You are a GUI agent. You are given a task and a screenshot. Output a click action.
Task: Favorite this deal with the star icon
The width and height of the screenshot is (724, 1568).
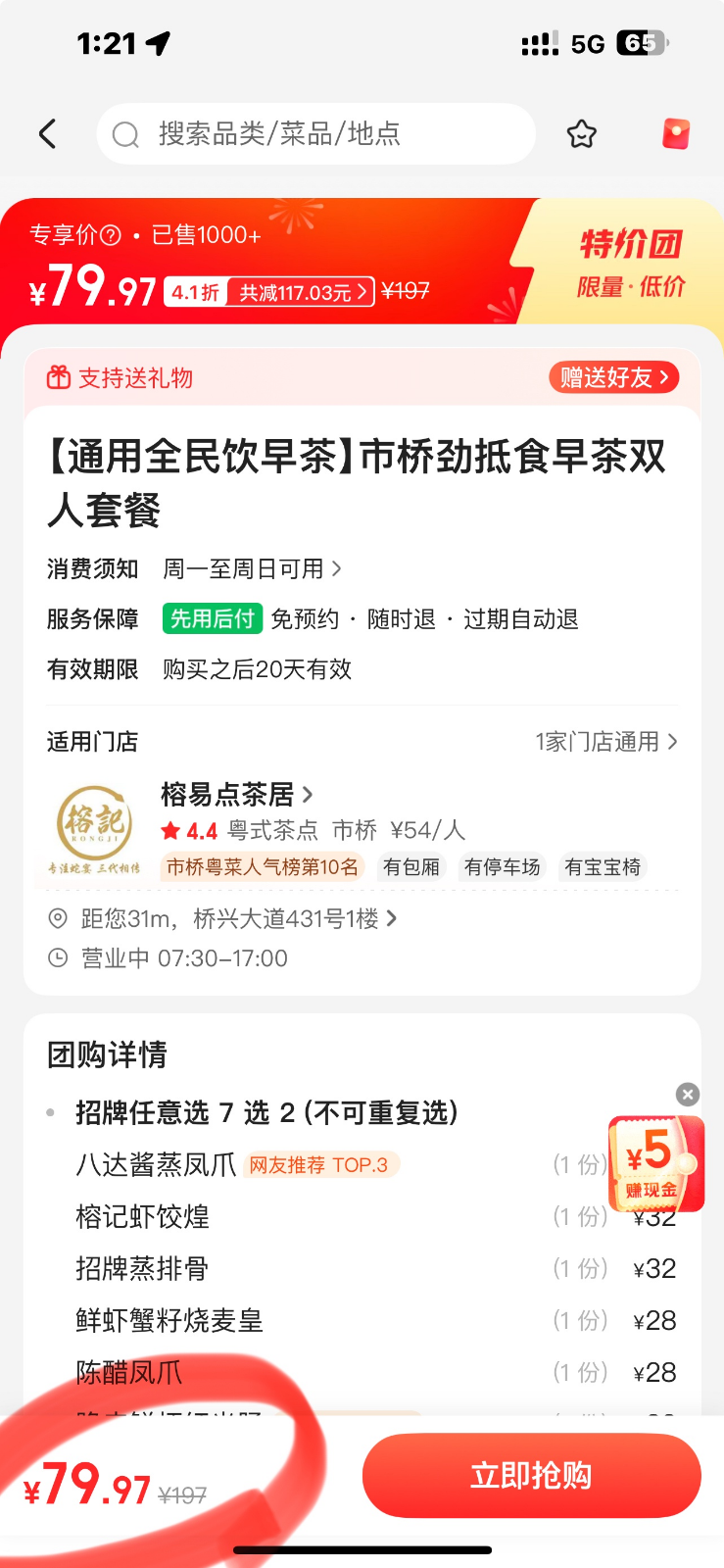(x=582, y=133)
